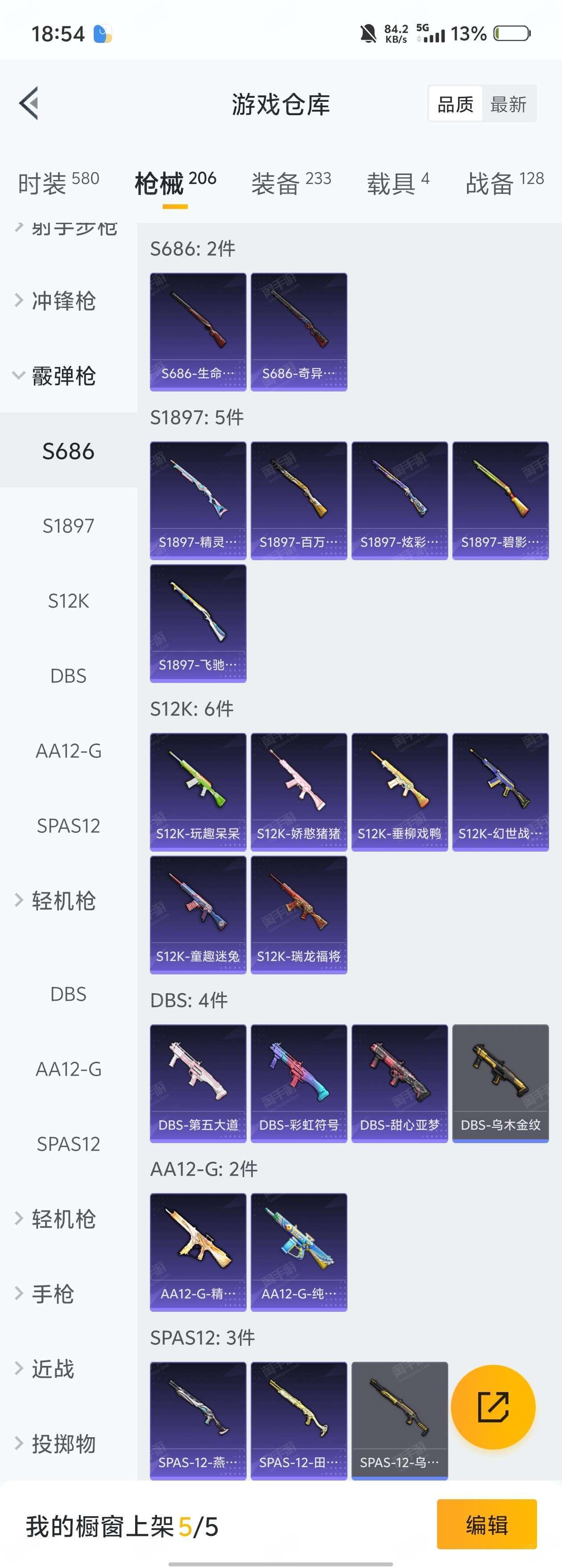
Task: View the DBS-彩虹符号 skin
Action: 299,1083
